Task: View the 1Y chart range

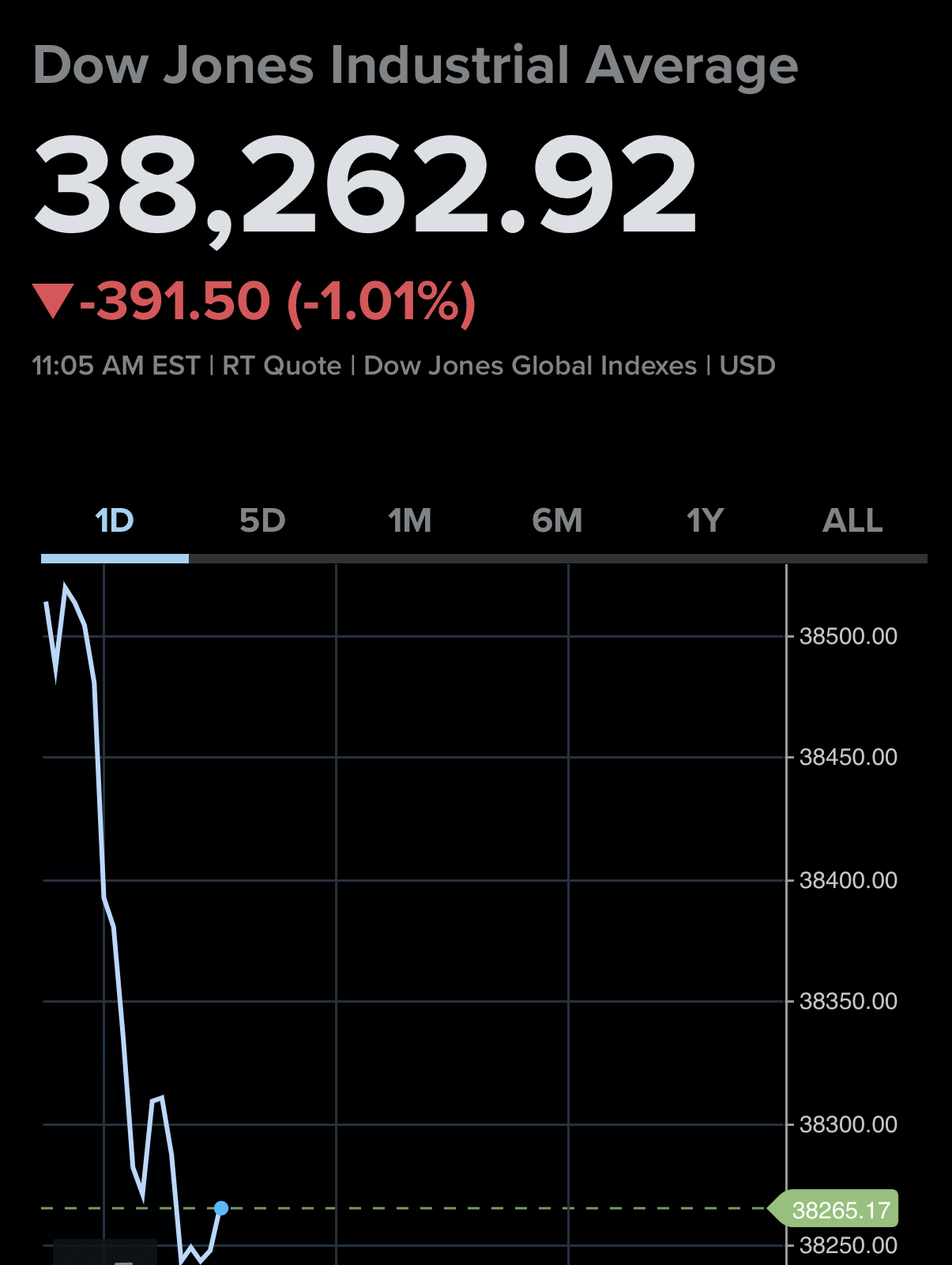Action: coord(705,521)
